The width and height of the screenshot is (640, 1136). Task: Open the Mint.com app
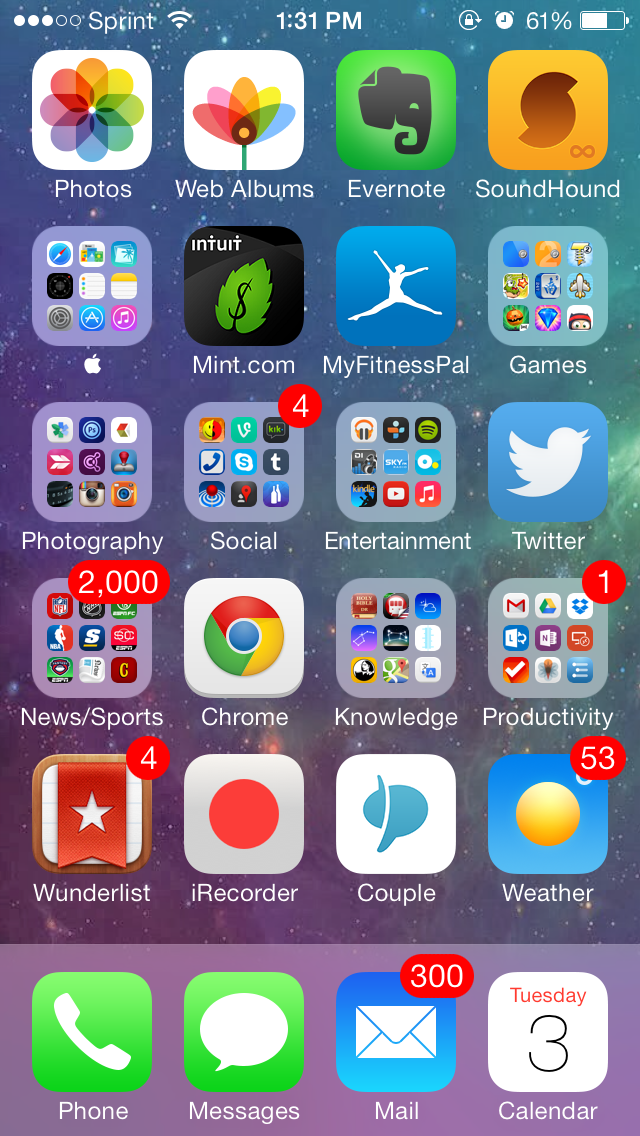(x=244, y=285)
